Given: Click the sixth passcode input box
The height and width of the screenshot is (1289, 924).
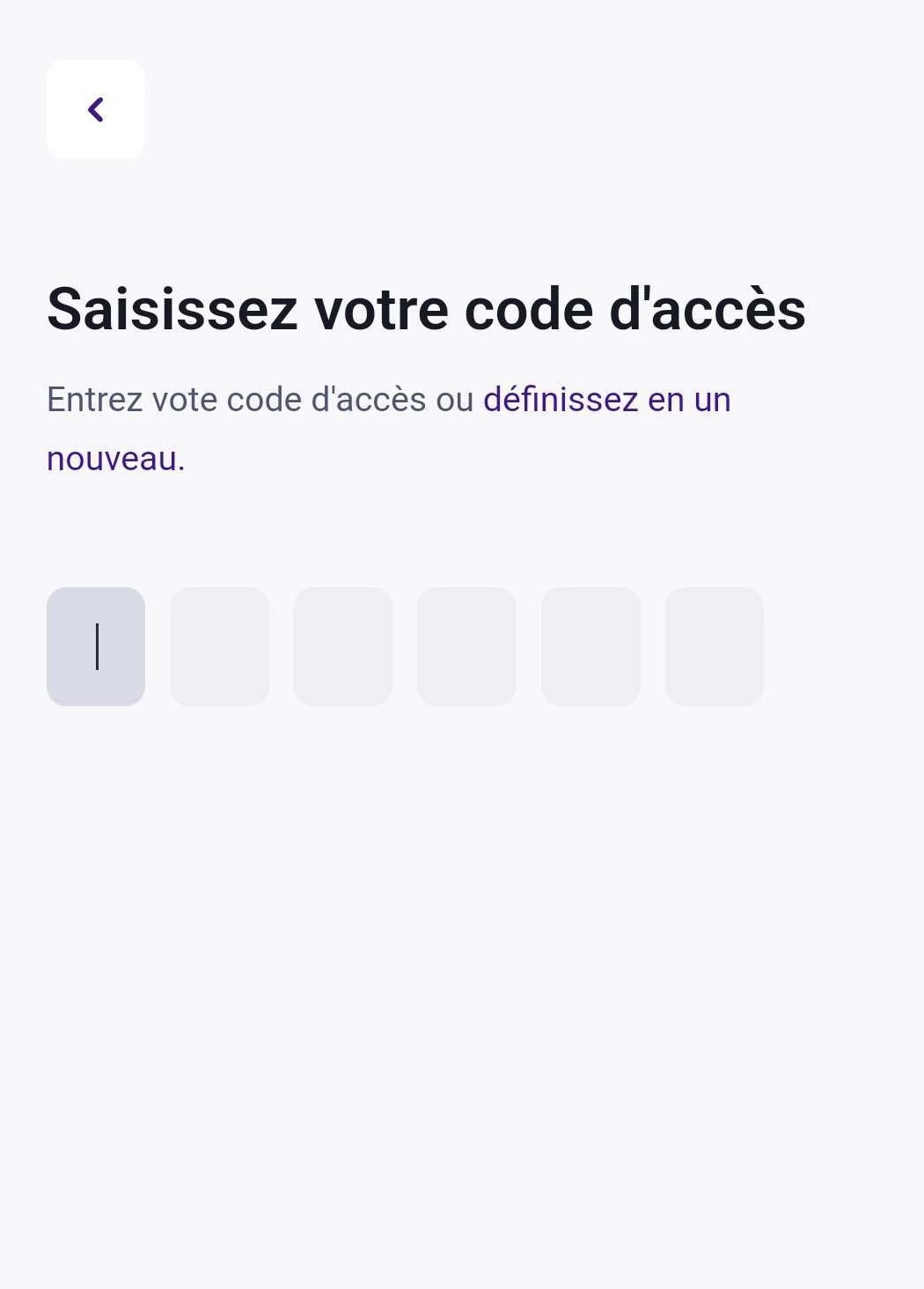Looking at the screenshot, I should point(715,645).
